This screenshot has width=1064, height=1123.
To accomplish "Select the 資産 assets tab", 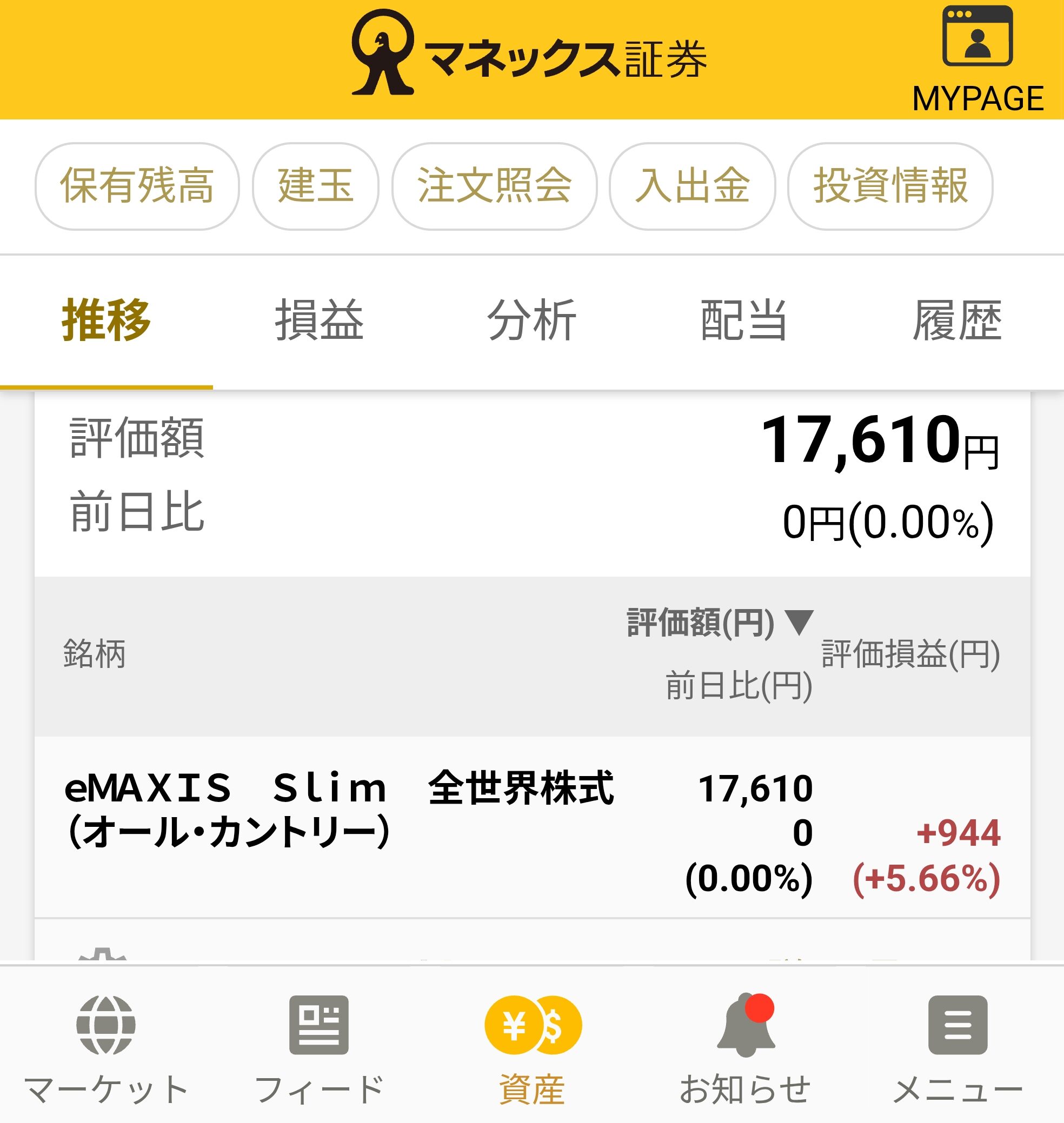I will (532, 1049).
